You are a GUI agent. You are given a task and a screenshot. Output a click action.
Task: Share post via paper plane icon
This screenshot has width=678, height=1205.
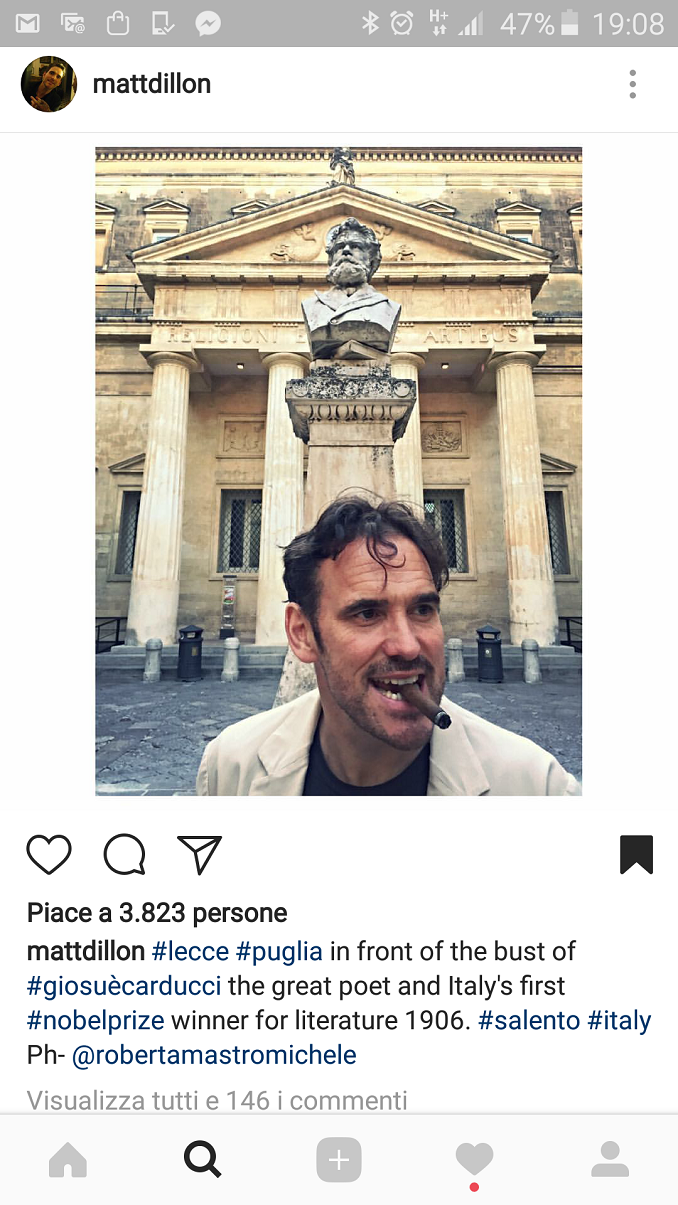[x=199, y=855]
